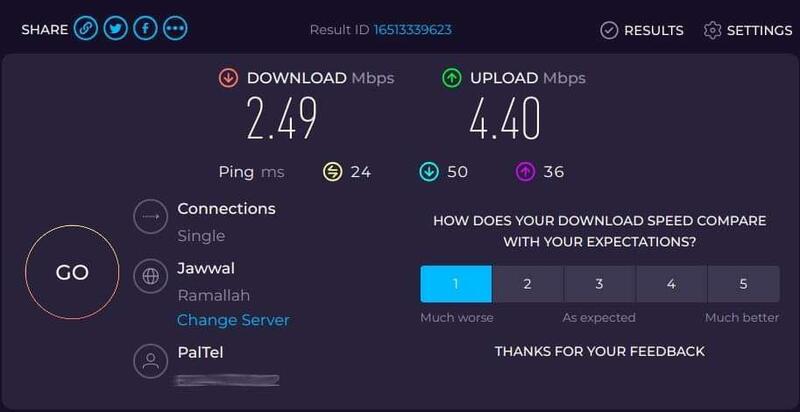
Task: Start a new test with GO
Action: coord(72,272)
